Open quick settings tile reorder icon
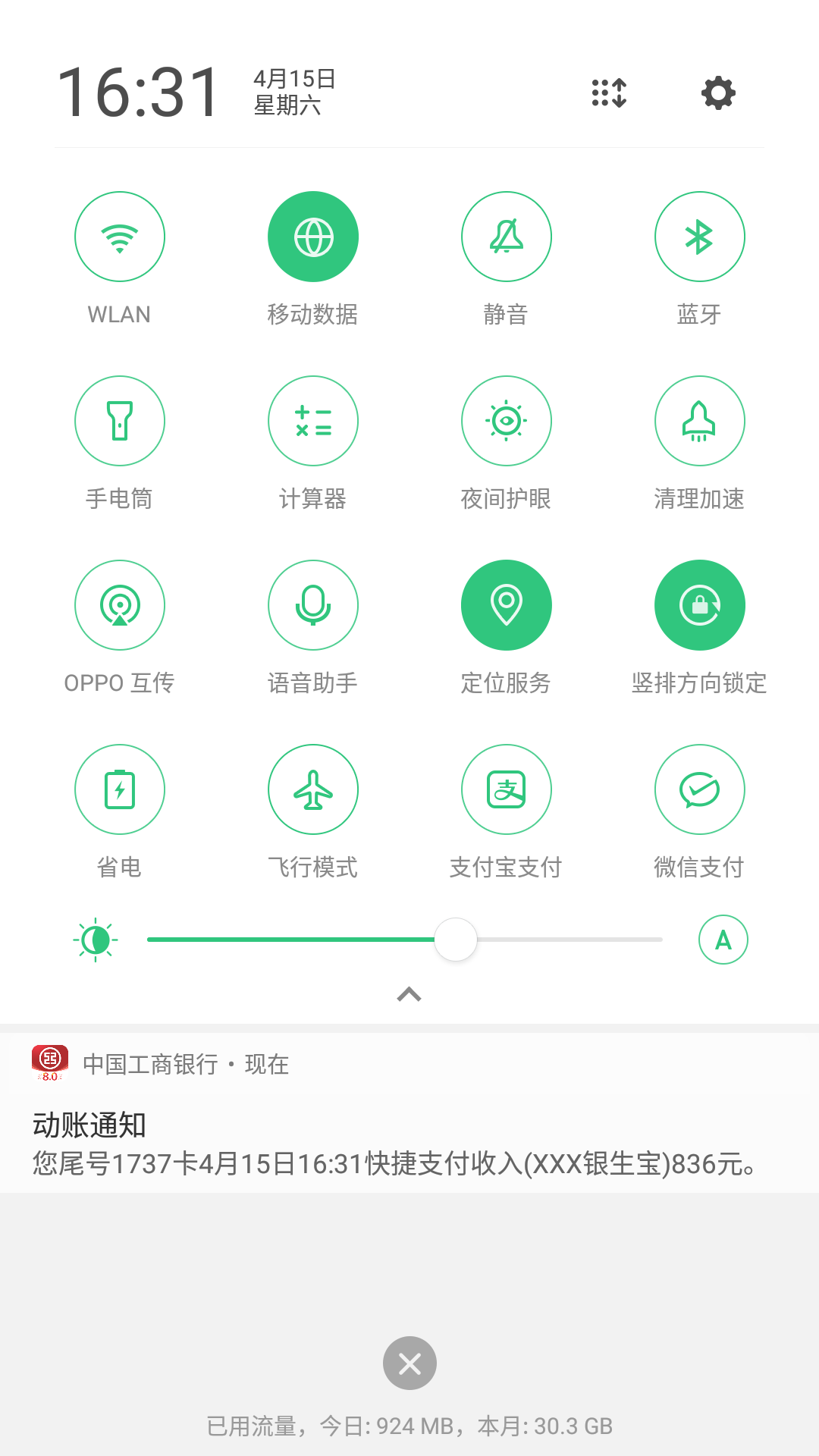The image size is (819, 1456). tap(609, 93)
